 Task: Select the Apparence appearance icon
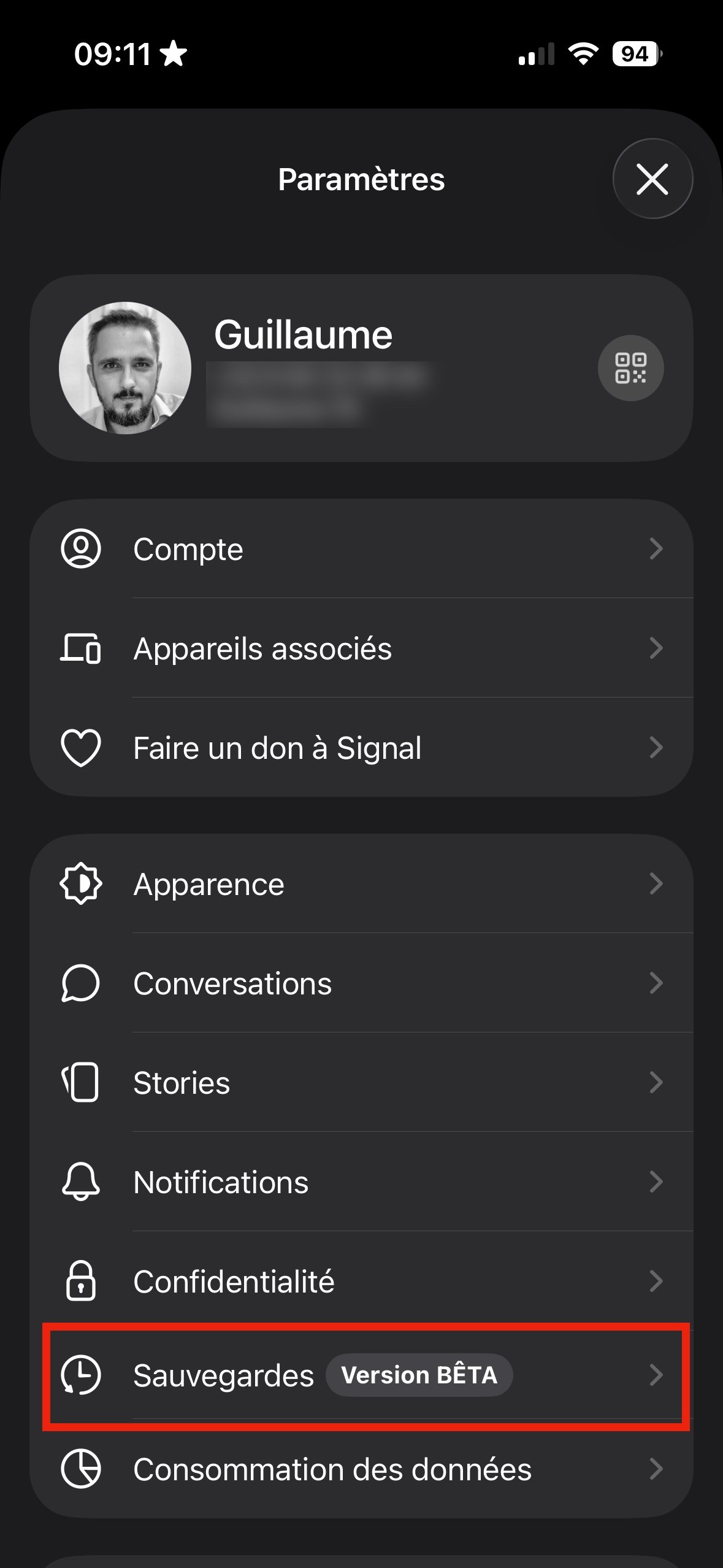tap(82, 883)
